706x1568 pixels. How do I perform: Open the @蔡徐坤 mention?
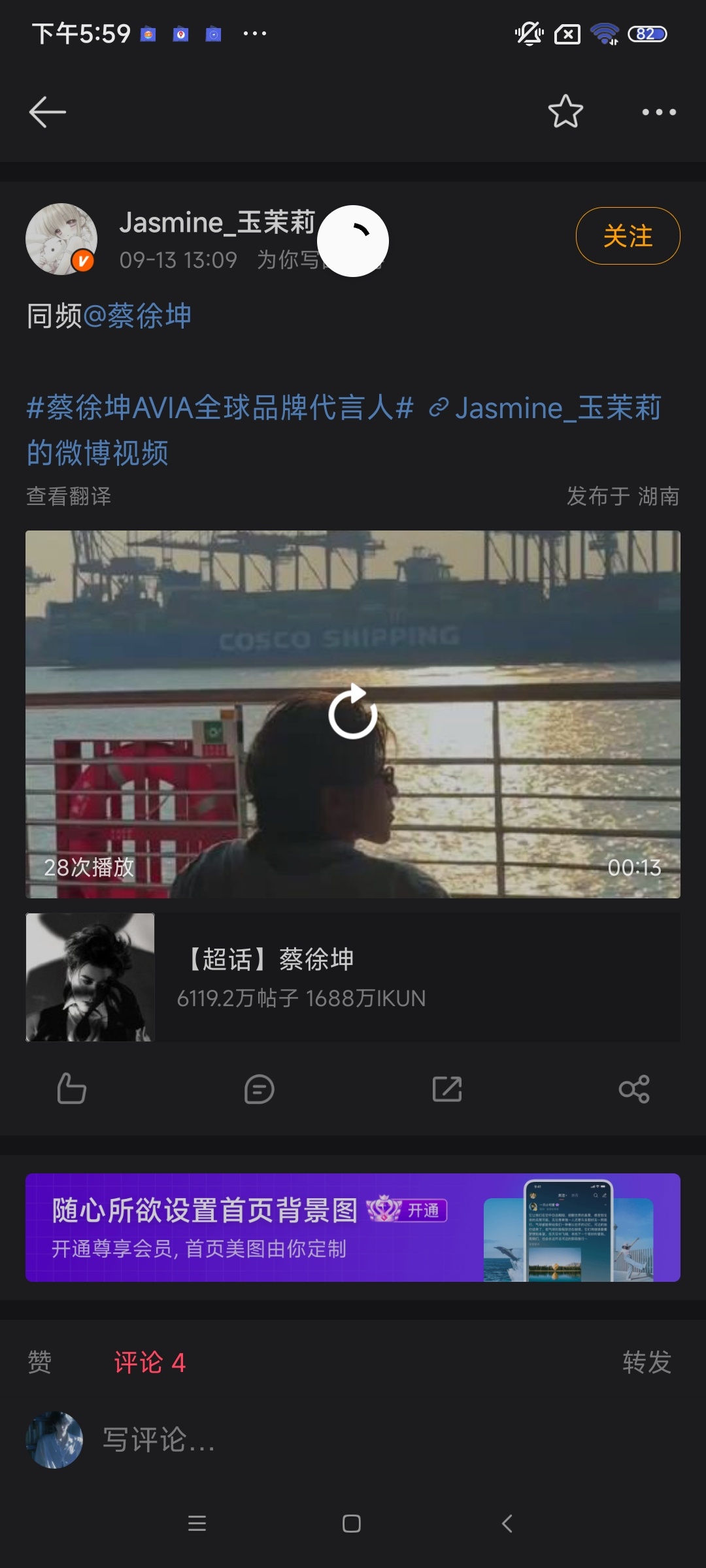(x=137, y=316)
